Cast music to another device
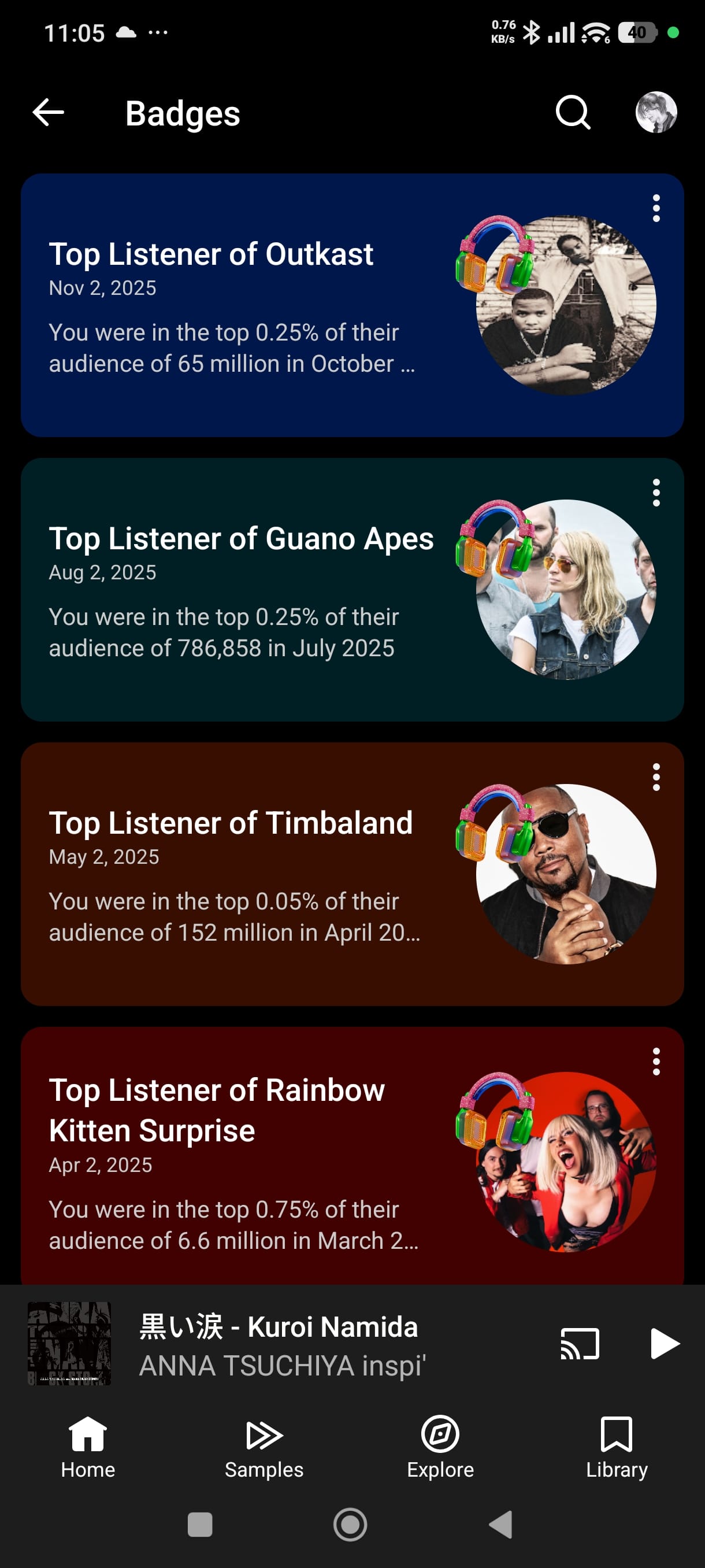 580,1344
